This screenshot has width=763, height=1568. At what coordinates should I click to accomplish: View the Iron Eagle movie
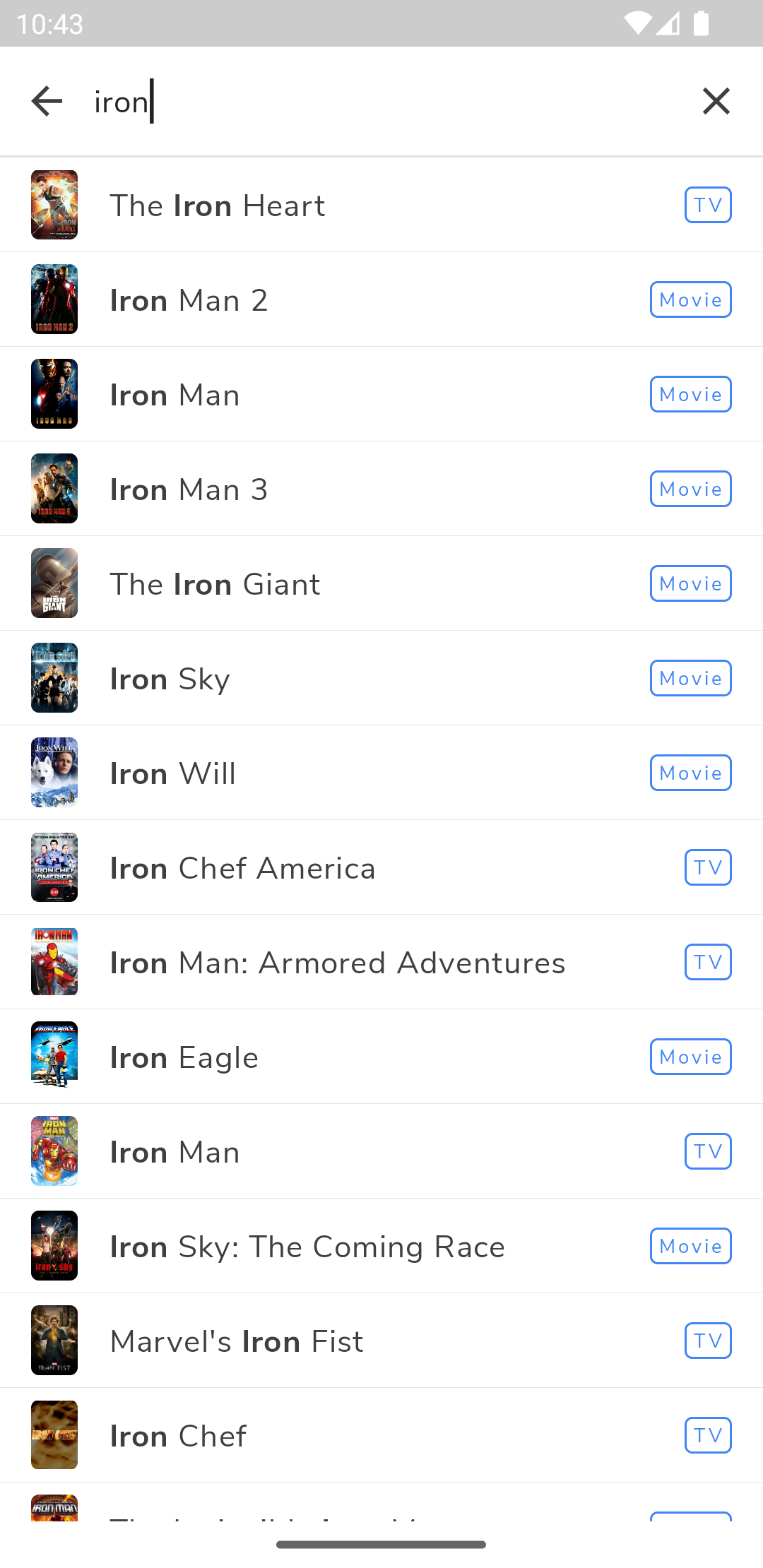click(x=381, y=1057)
